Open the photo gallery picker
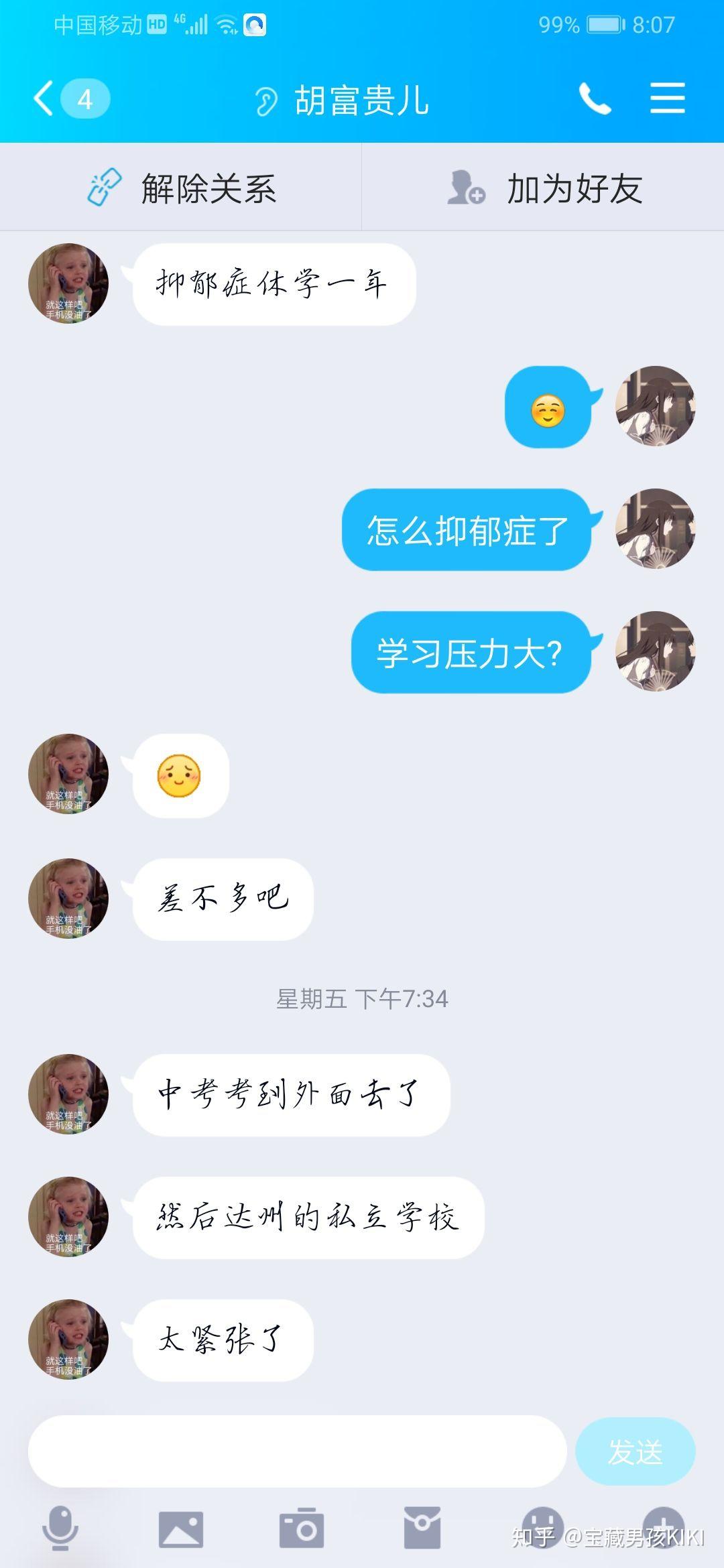Viewport: 724px width, 1568px height. (x=181, y=1528)
